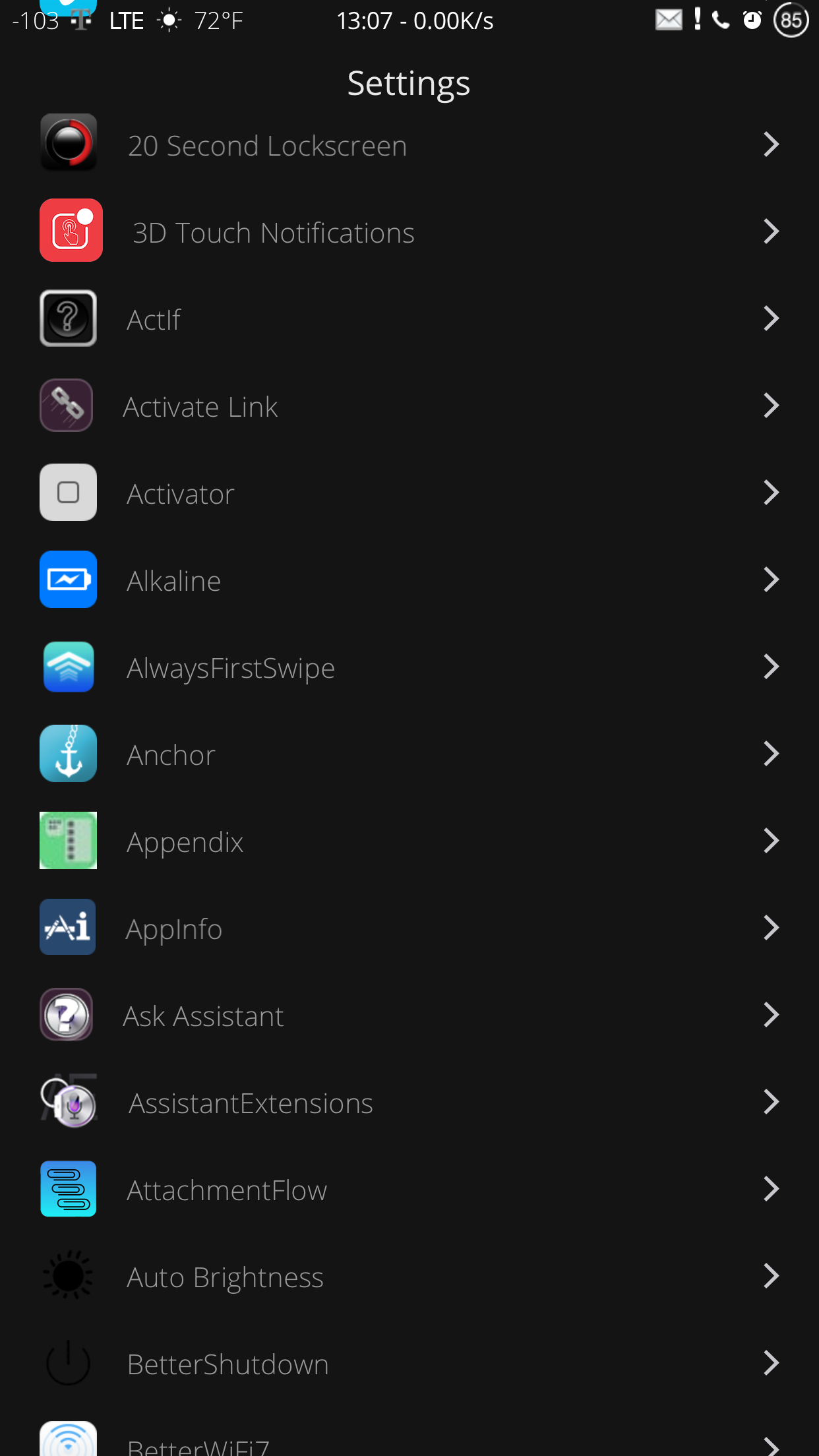
Task: Open the Alkaline row
Action: tap(409, 580)
